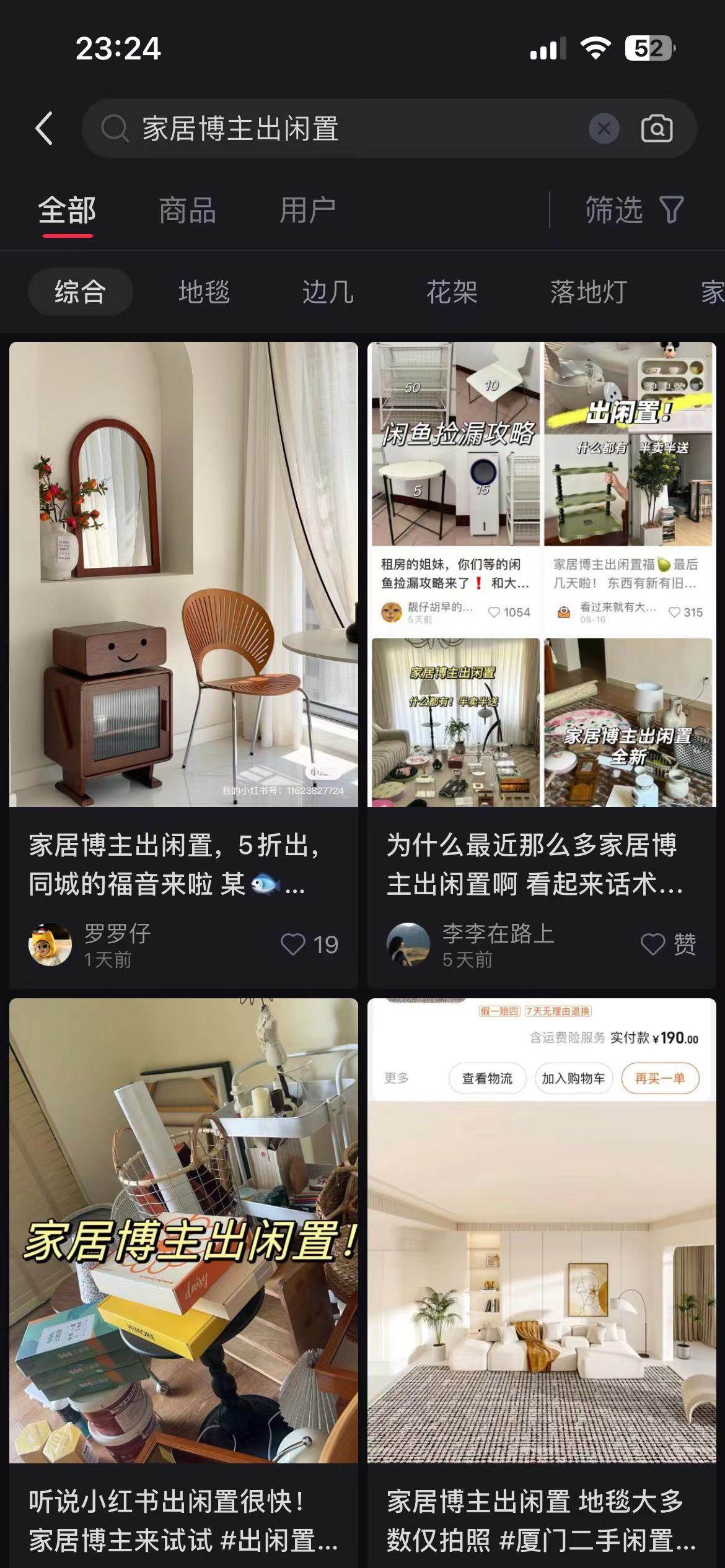The image size is (725, 1568).
Task: Filter by 花架 chip
Action: (x=452, y=292)
